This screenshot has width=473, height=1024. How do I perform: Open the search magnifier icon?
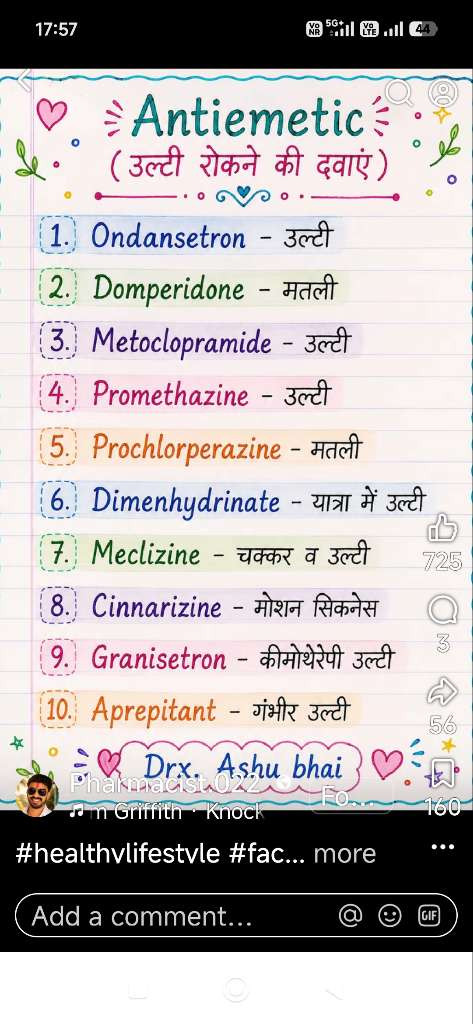pyautogui.click(x=400, y=95)
